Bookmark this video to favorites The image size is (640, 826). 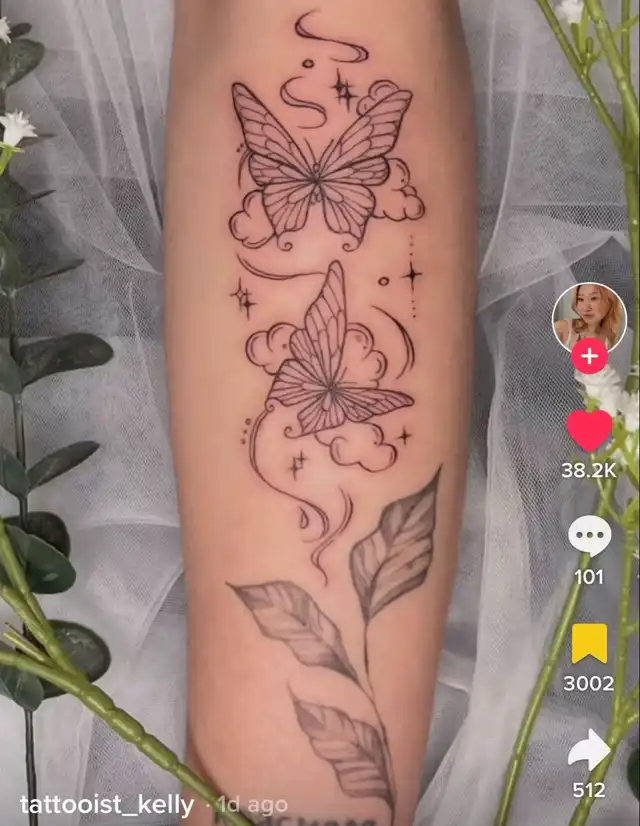point(589,643)
